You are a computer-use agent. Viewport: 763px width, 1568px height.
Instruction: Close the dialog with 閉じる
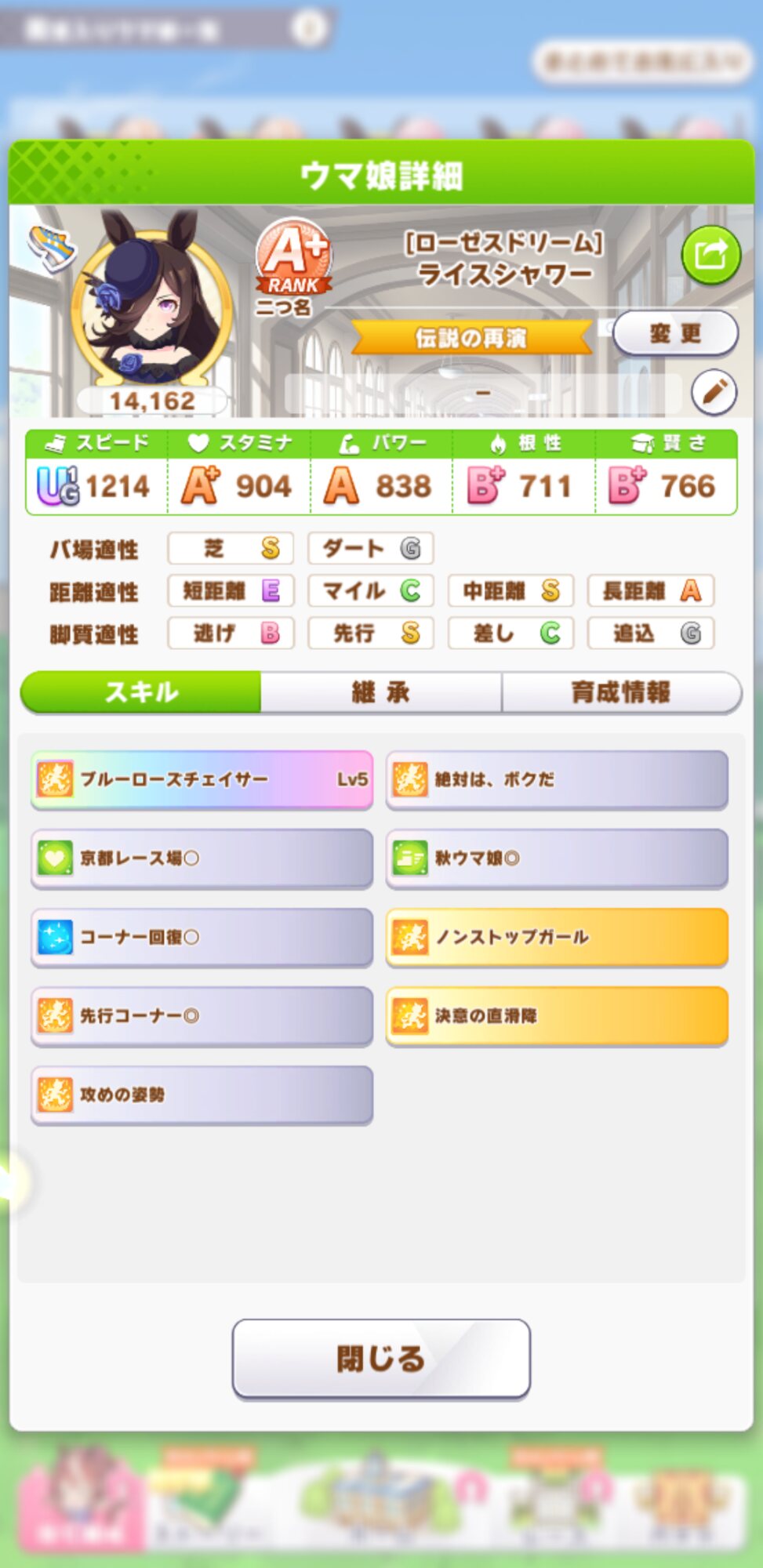click(x=381, y=1358)
